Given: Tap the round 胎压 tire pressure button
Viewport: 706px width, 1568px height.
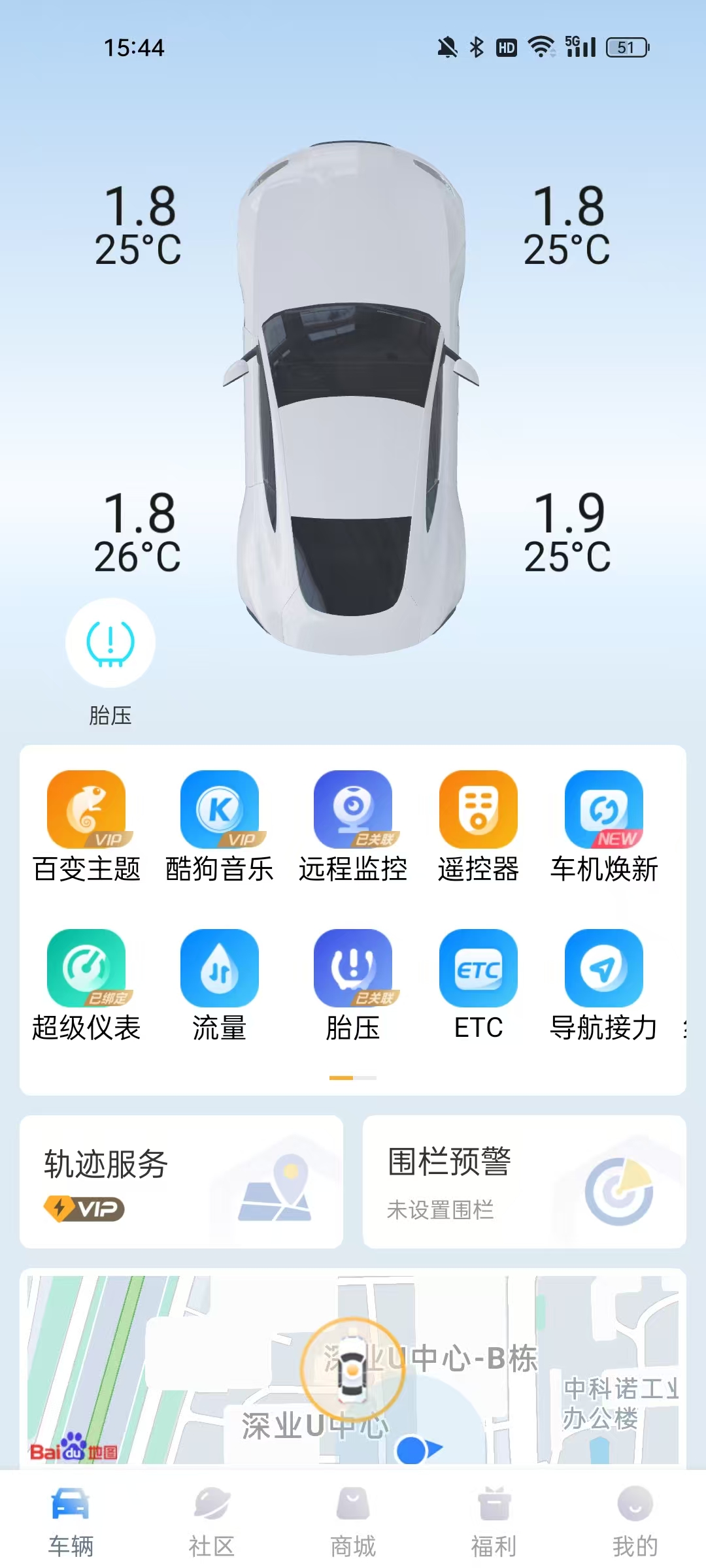Looking at the screenshot, I should click(110, 643).
